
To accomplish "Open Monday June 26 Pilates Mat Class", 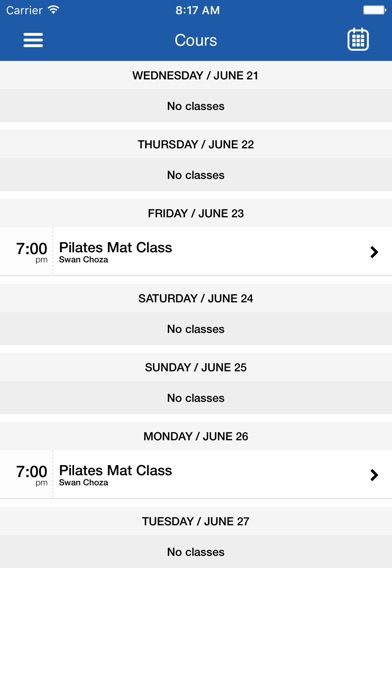I will 196,475.
